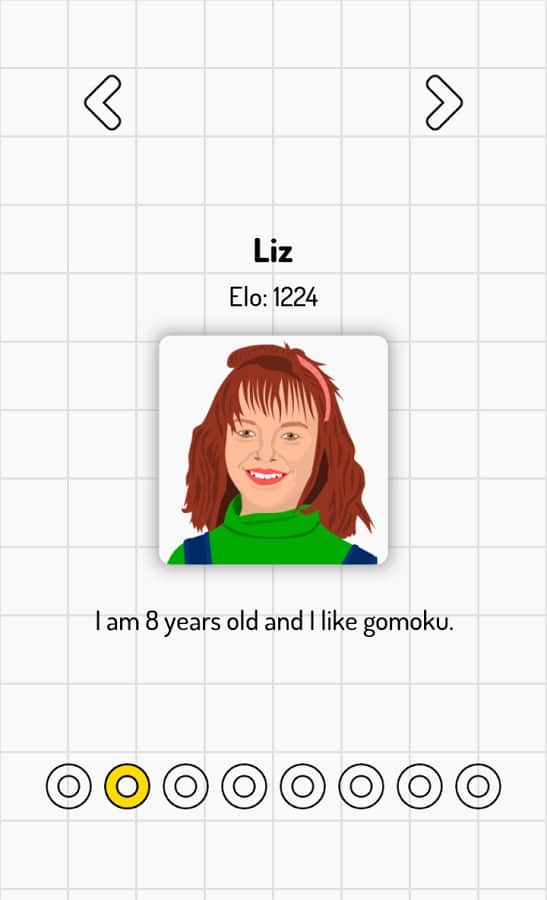Go to the previous opponent with left arrow

click(103, 102)
